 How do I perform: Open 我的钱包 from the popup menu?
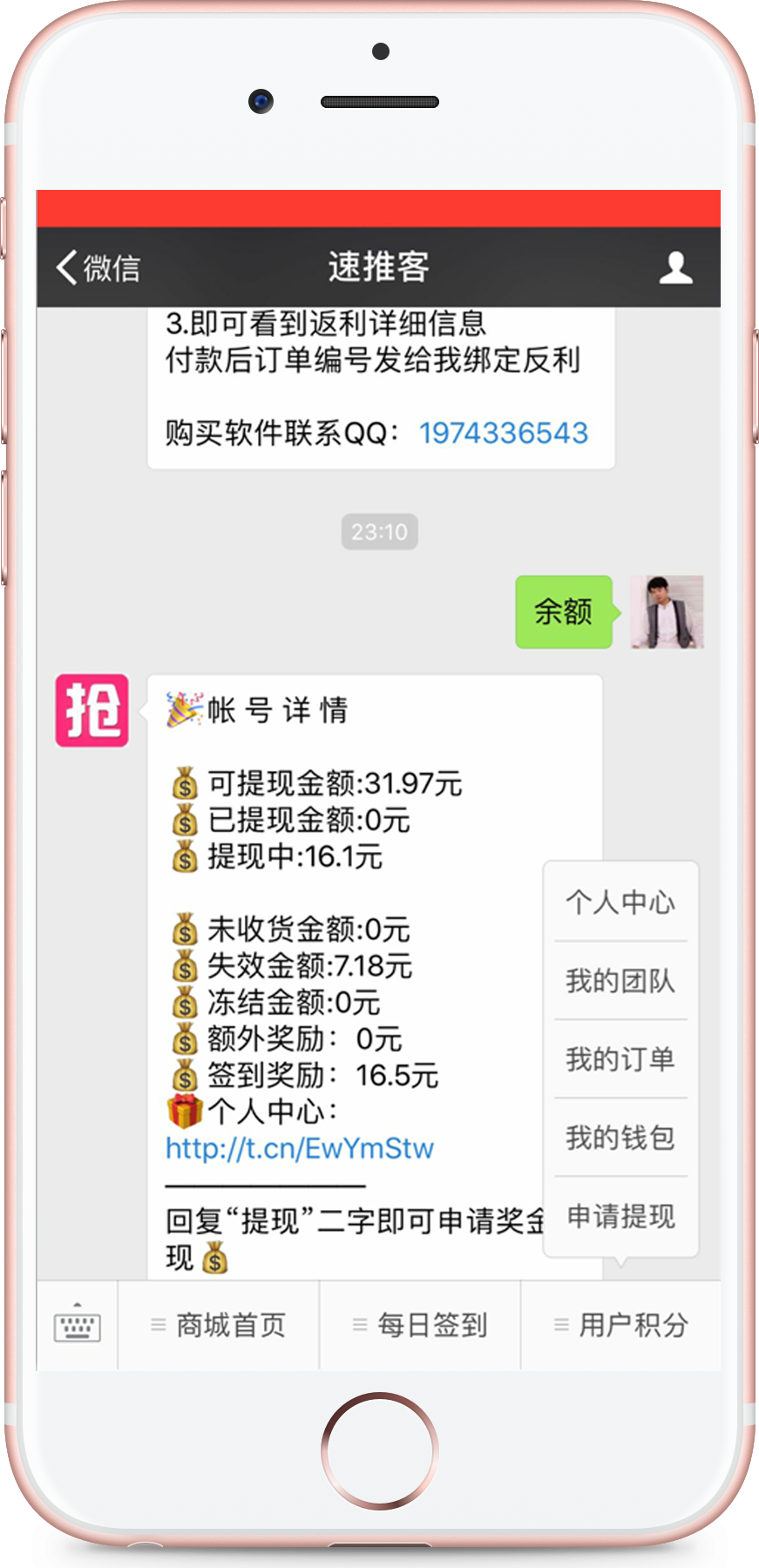[620, 1138]
